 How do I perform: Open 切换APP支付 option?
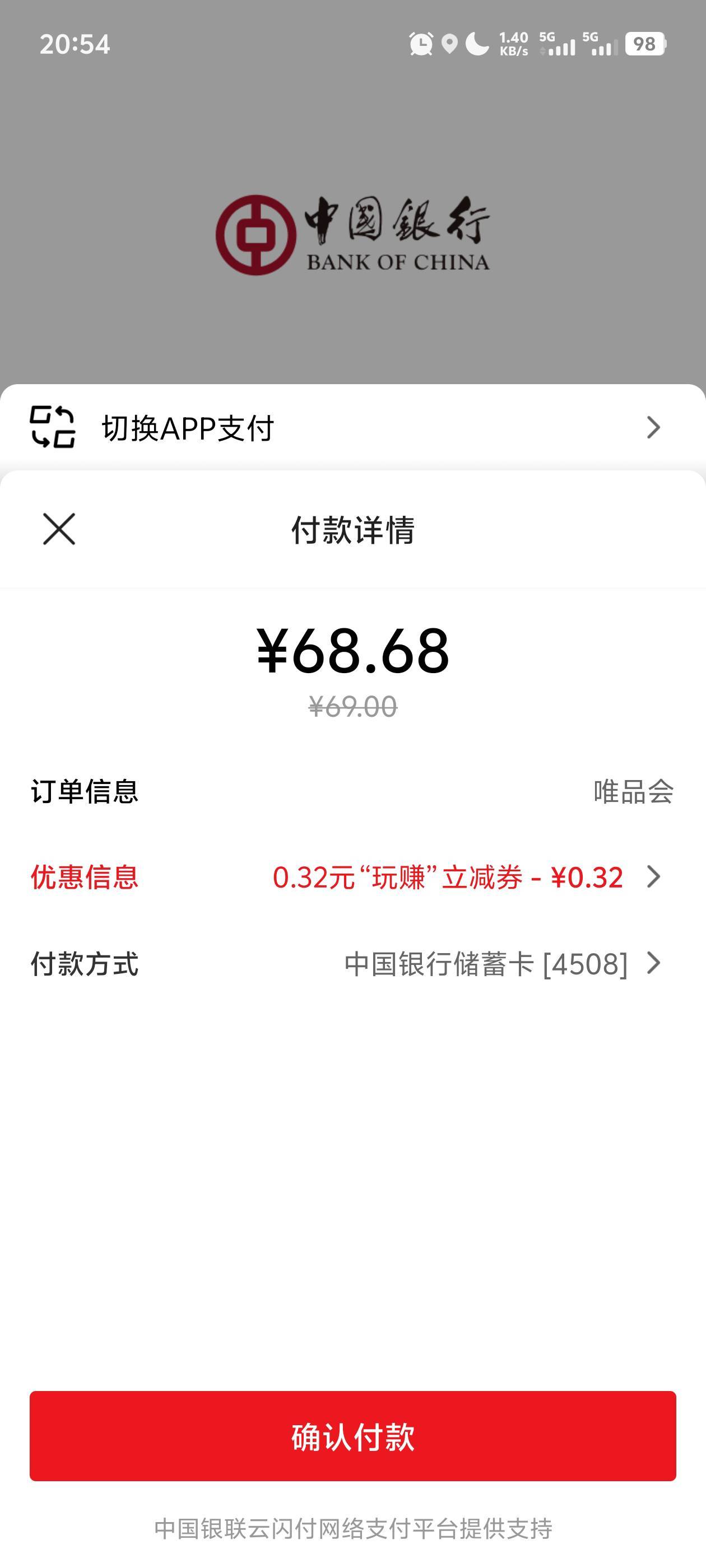352,427
